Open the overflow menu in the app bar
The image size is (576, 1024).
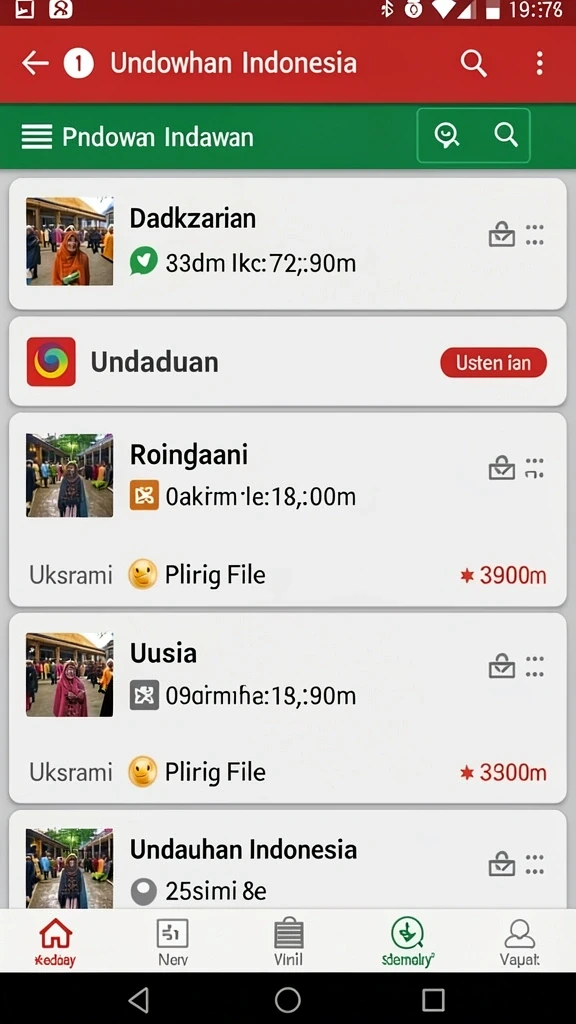(539, 63)
